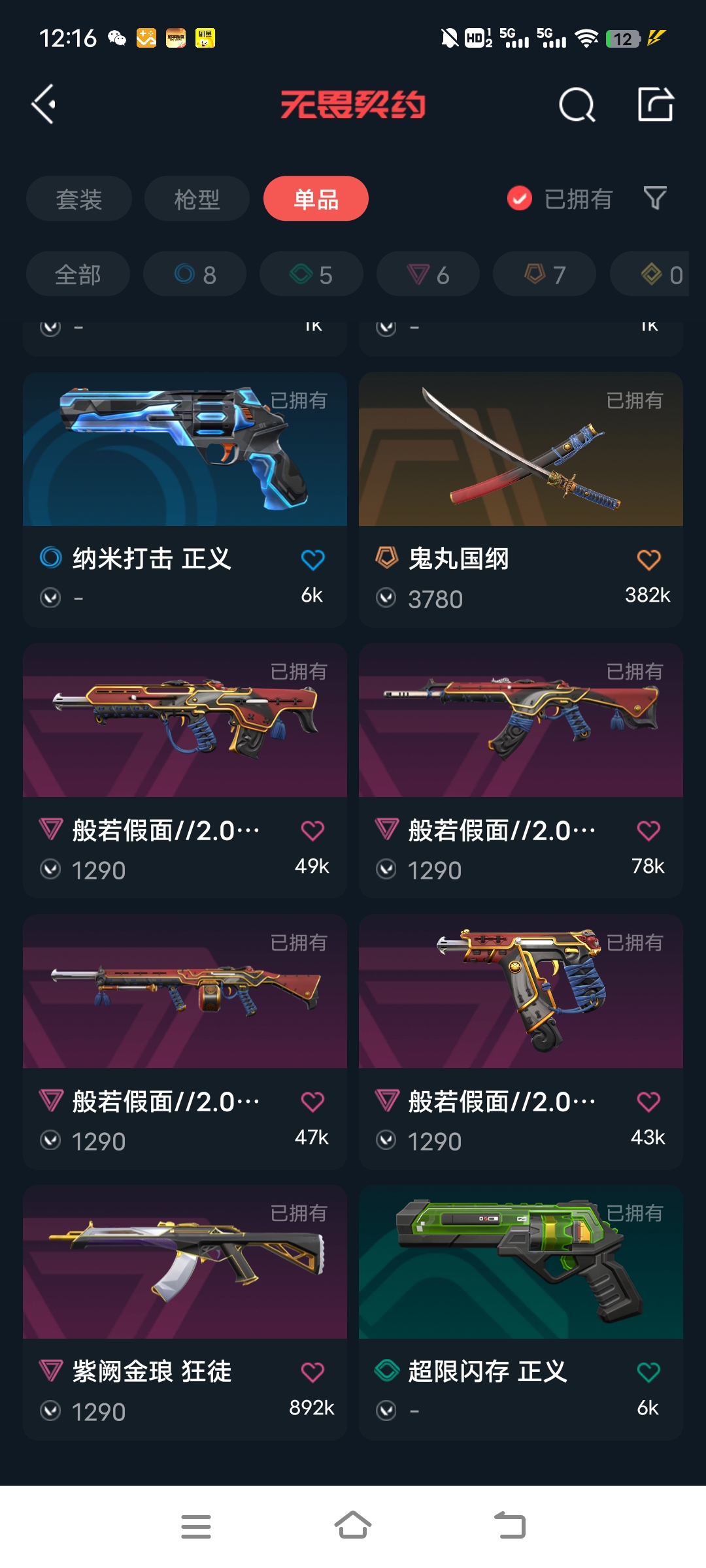Filter by the pink tier chip showing 6

[428, 274]
